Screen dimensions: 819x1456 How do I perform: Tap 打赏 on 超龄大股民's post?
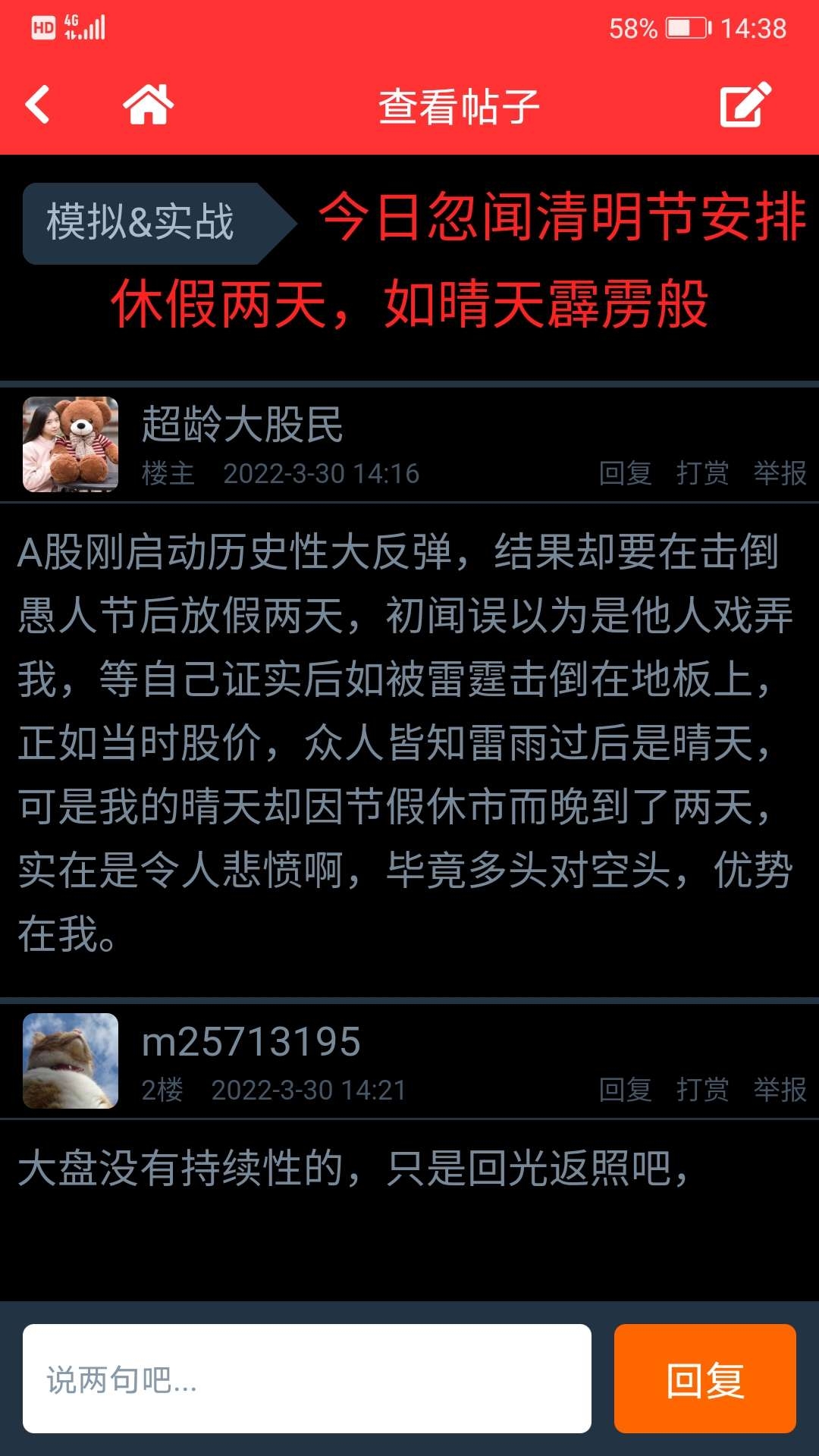(x=703, y=473)
